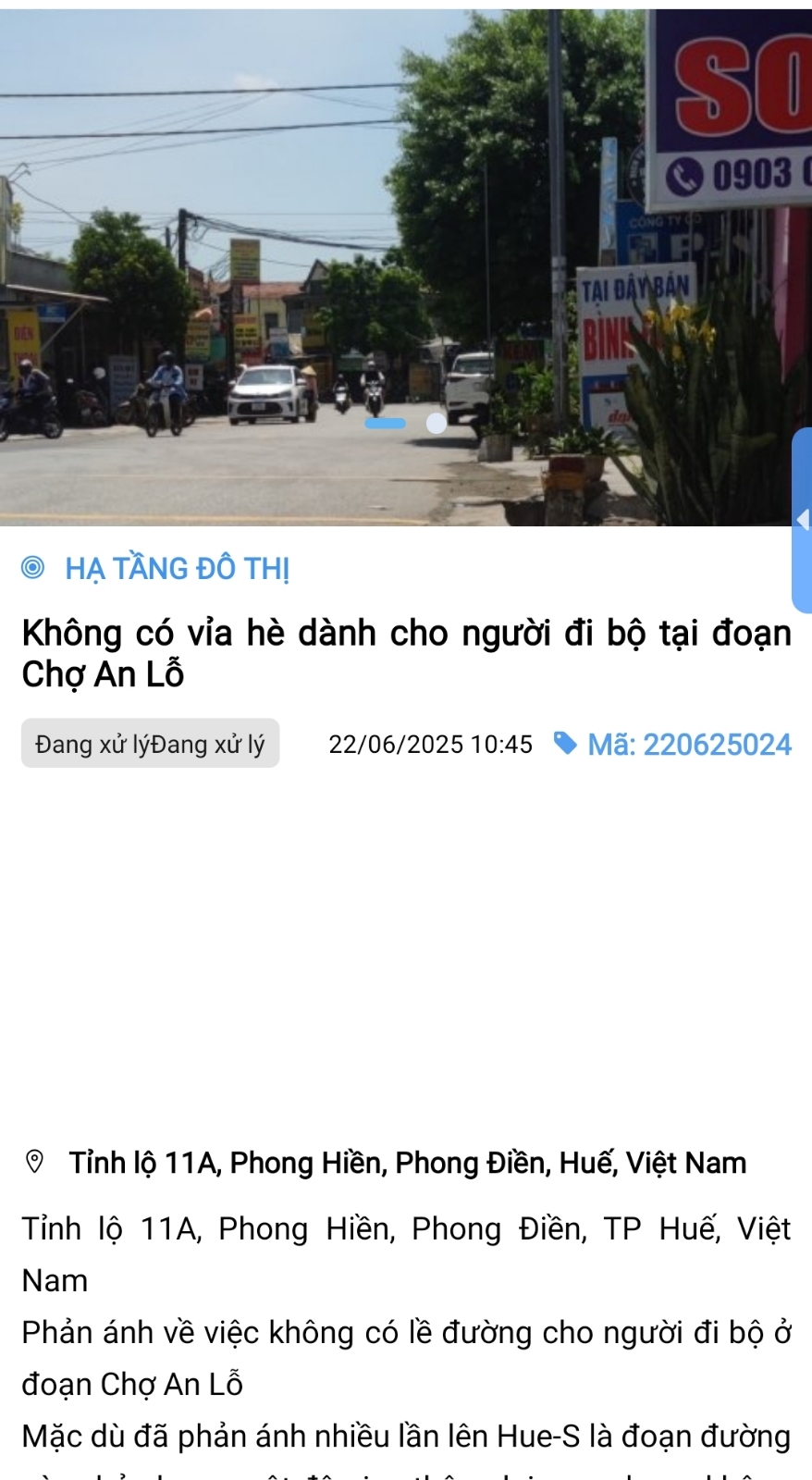Expand the blue side panel handle
Image resolution: width=812 pixels, height=1480 pixels.
(x=803, y=520)
